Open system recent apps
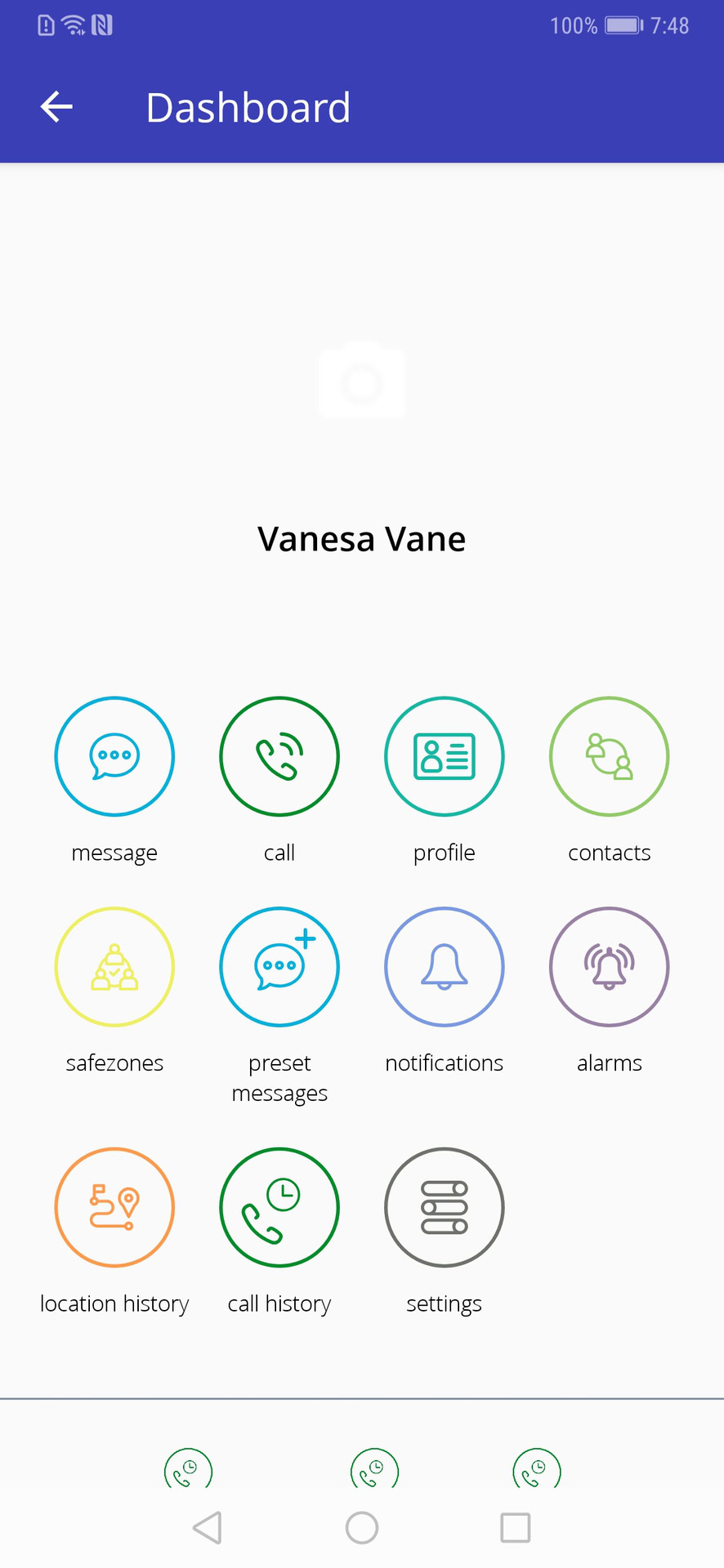Screen dimensions: 724x1568 tap(516, 1527)
